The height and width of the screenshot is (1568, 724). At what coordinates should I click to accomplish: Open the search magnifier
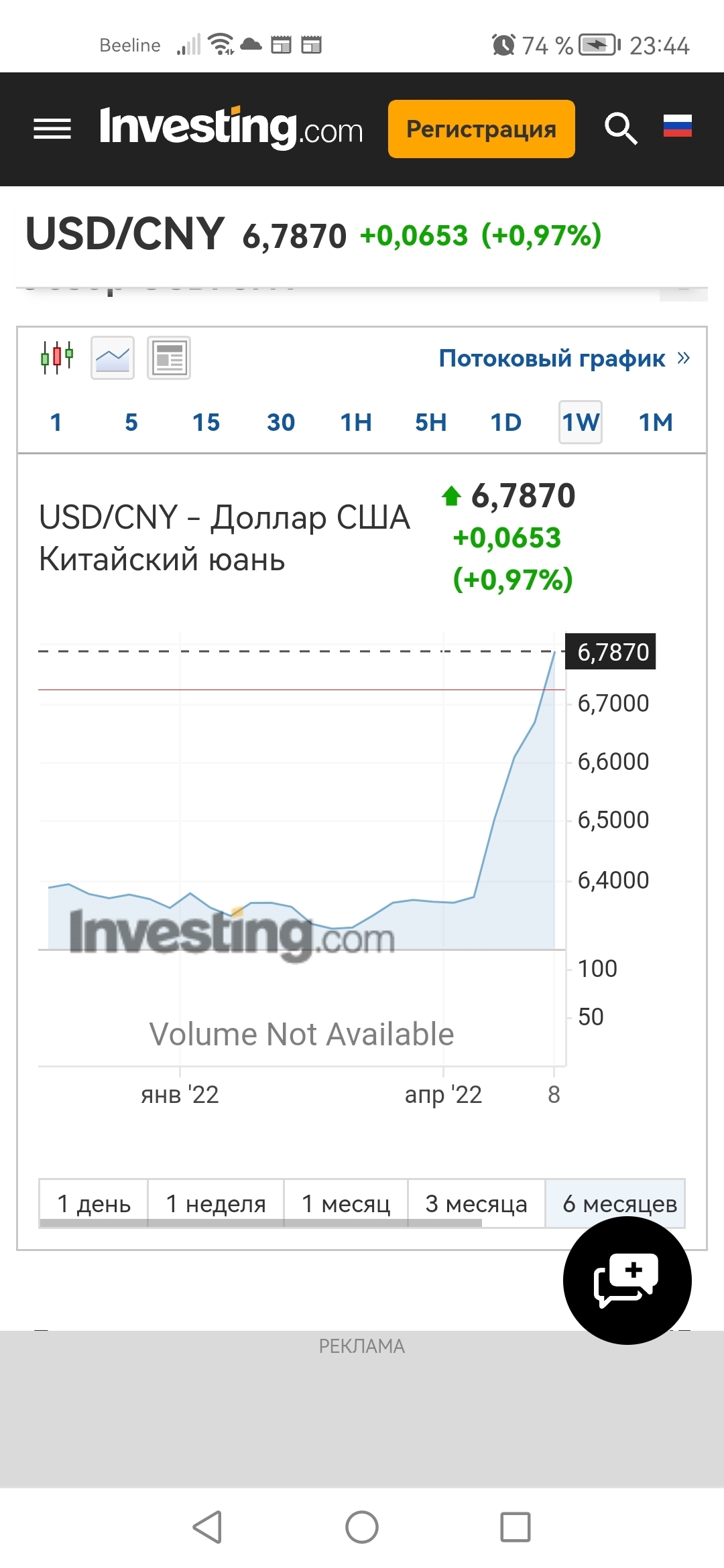pyautogui.click(x=621, y=128)
